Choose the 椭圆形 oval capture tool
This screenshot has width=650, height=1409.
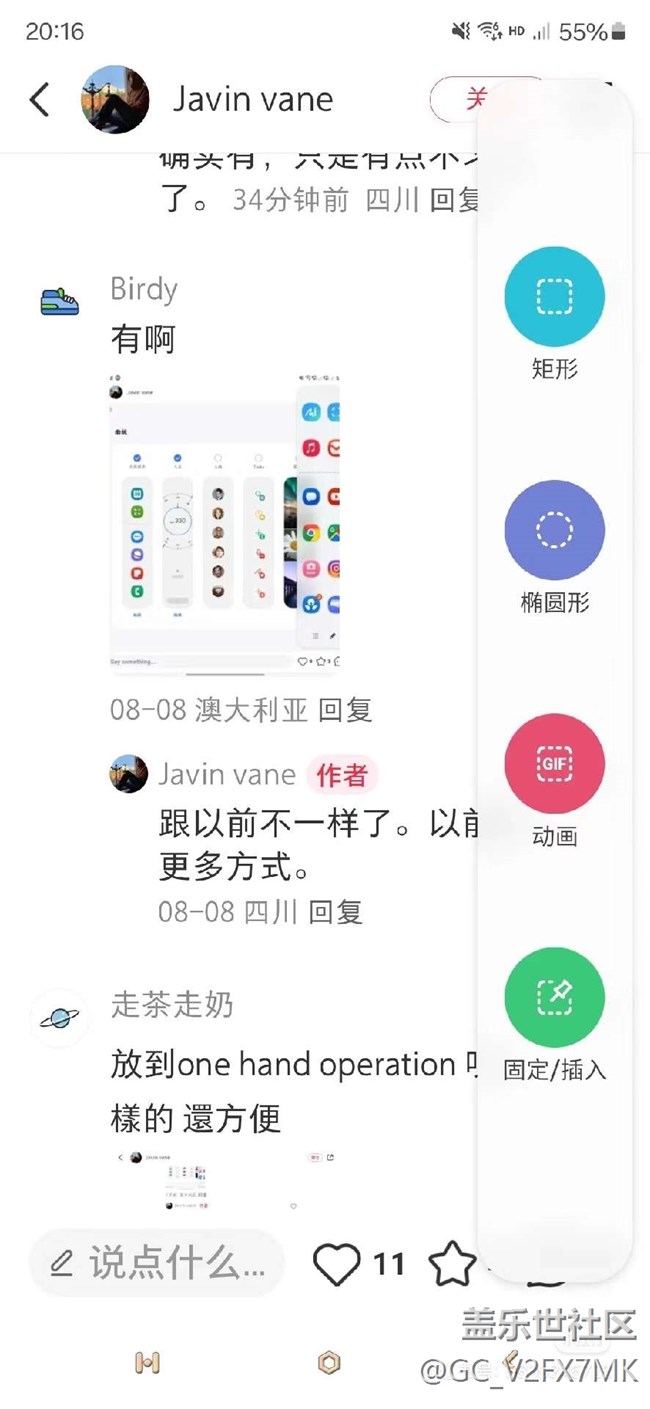click(x=554, y=530)
